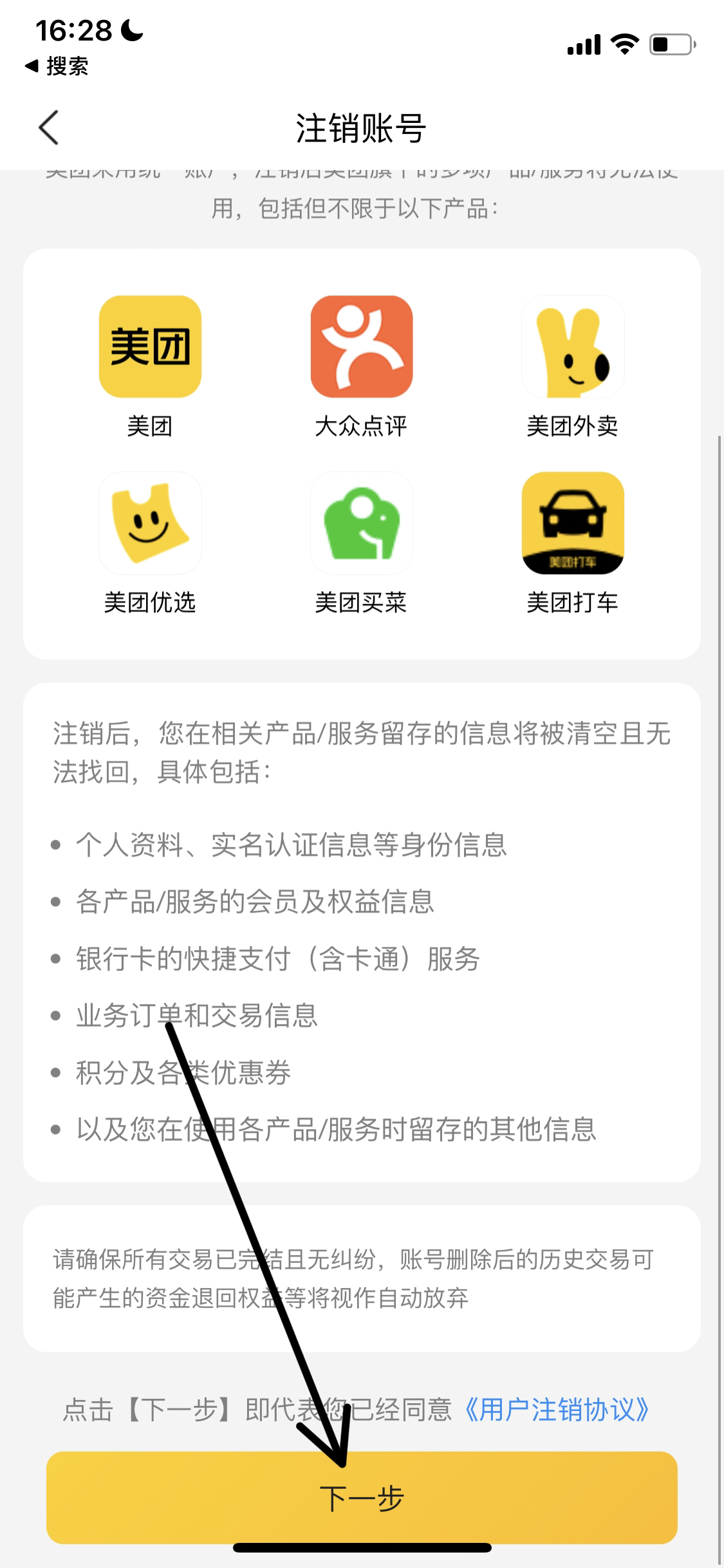Return to 搜索 via the status bar
Image resolution: width=724 pixels, height=1568 pixels.
tap(57, 66)
